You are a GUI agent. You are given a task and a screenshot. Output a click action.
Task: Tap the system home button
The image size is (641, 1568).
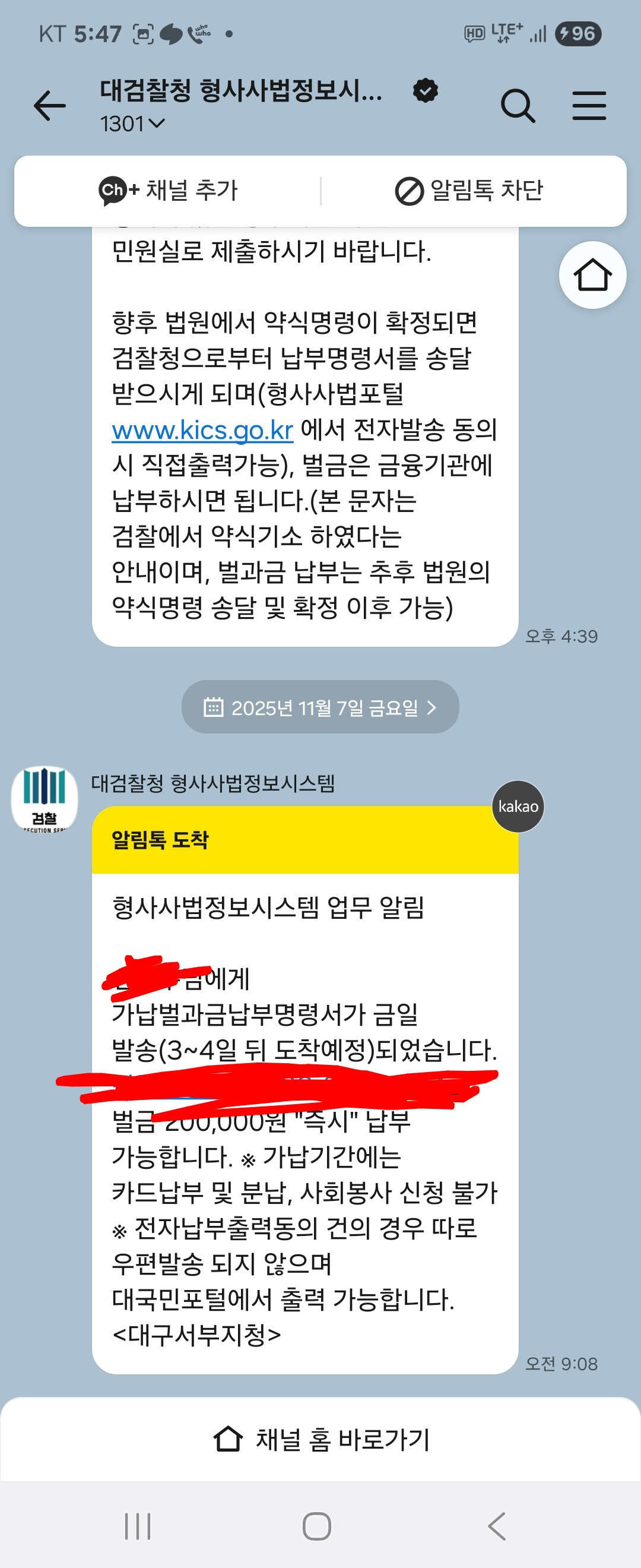pyautogui.click(x=317, y=1526)
